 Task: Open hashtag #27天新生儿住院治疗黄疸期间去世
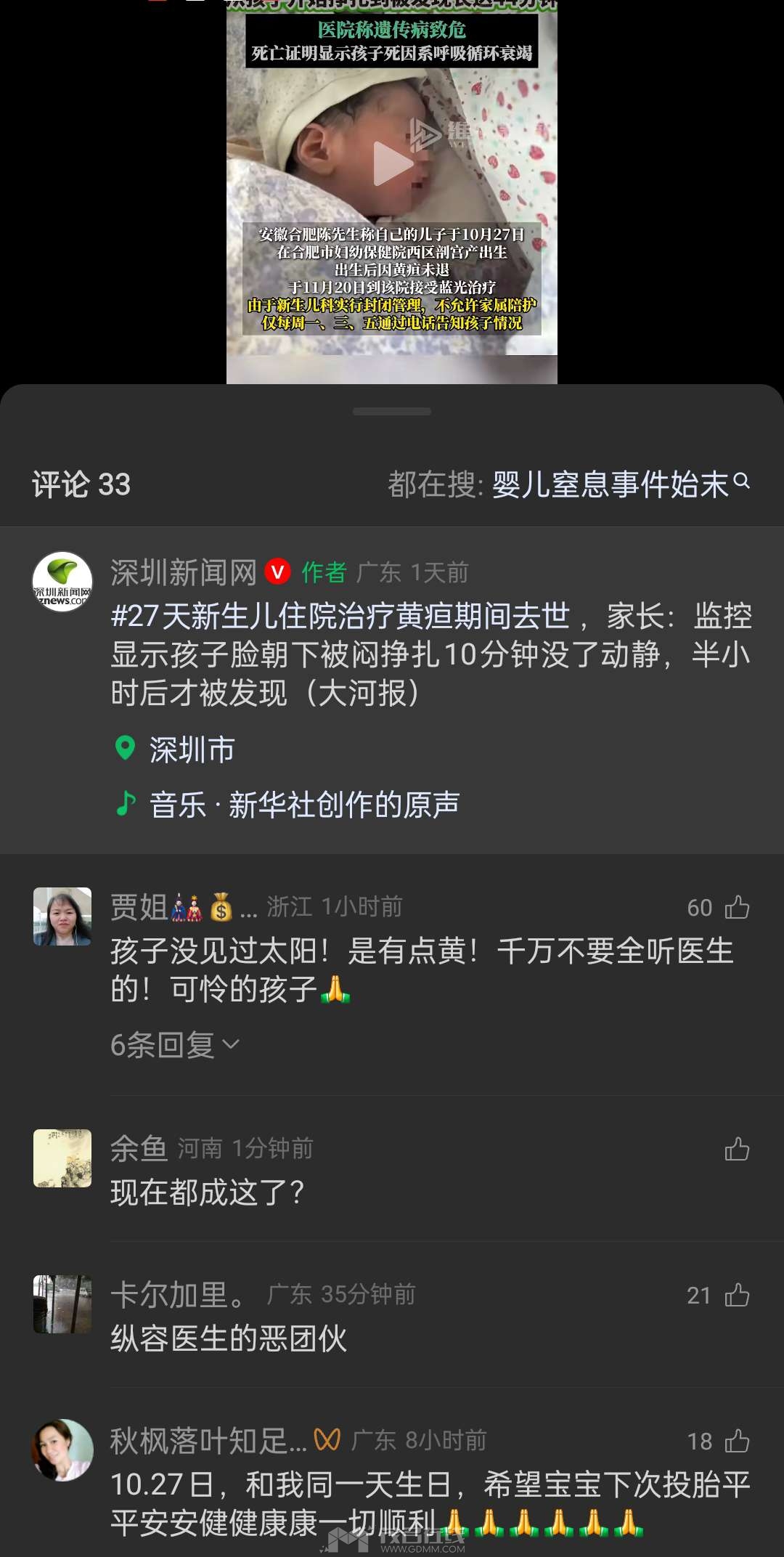[x=340, y=617]
